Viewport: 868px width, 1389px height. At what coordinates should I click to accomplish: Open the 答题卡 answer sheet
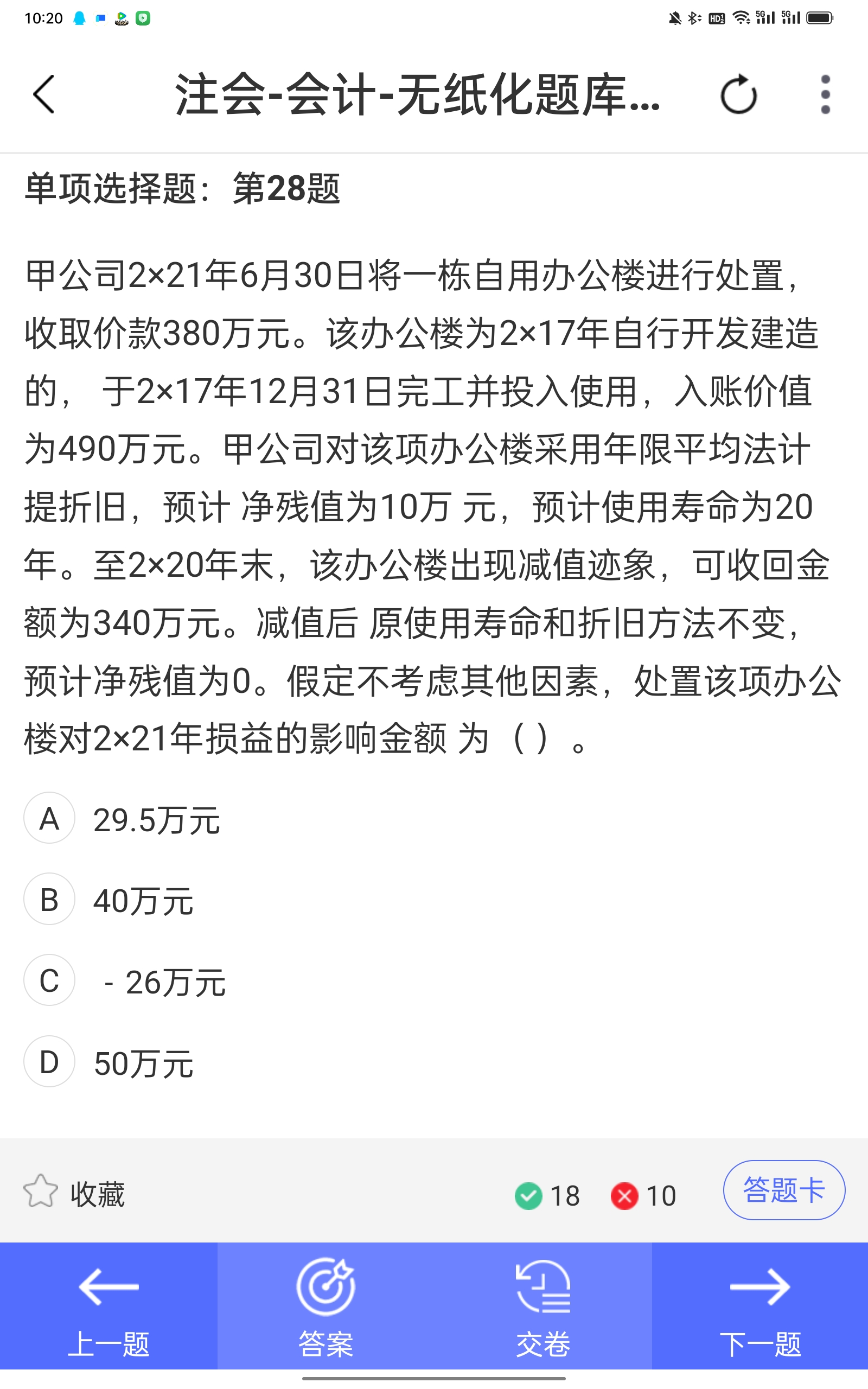coord(783,1190)
